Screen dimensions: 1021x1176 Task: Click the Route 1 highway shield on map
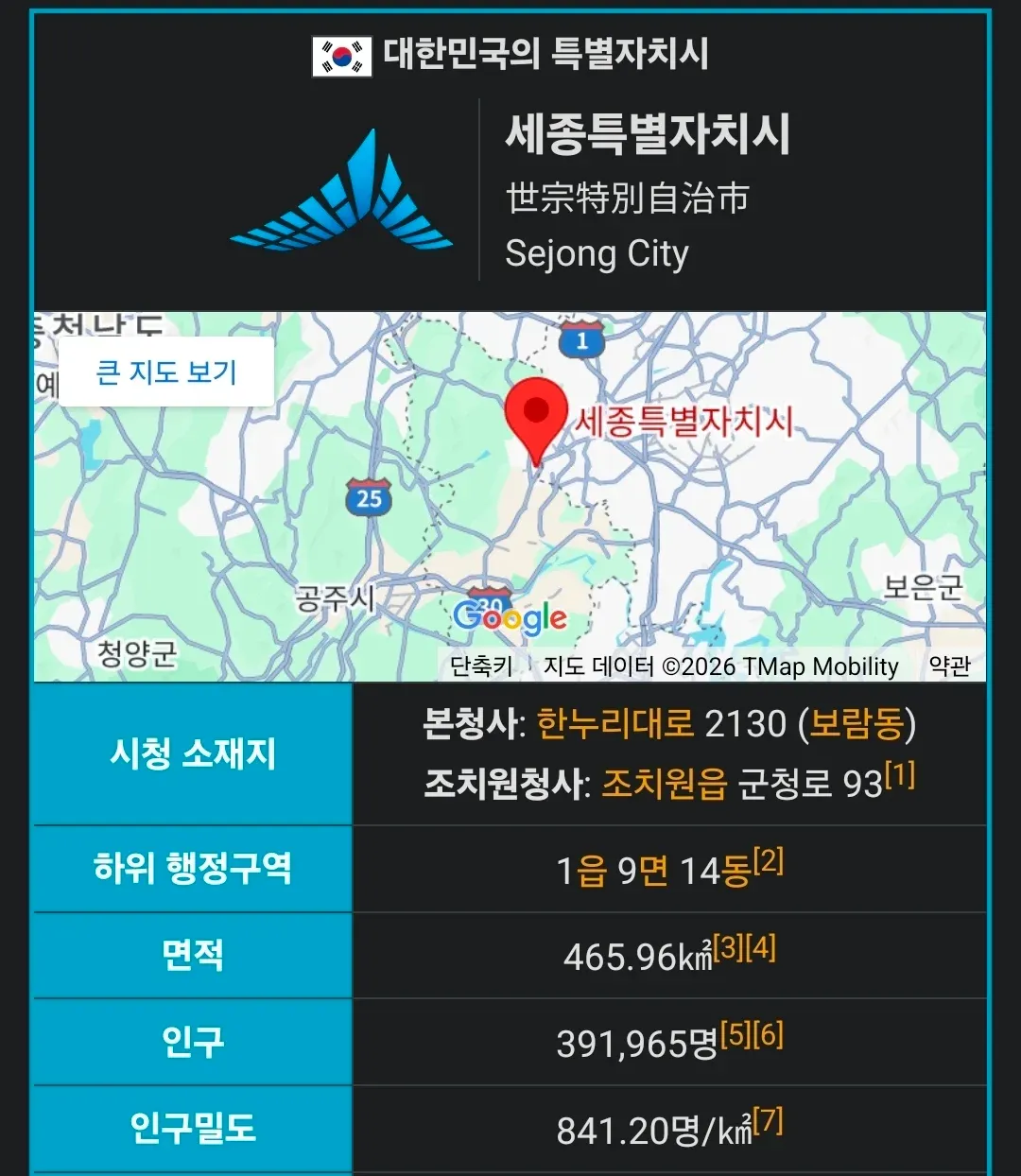[580, 339]
